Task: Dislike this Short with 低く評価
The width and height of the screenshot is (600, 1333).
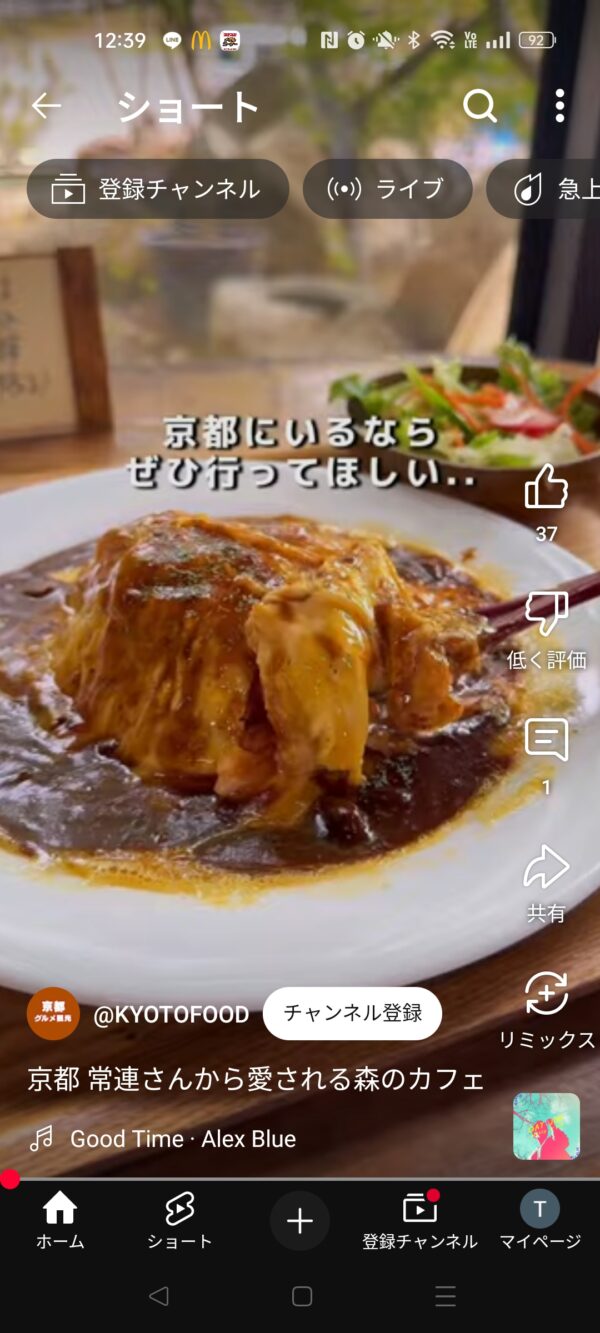Action: pos(546,614)
